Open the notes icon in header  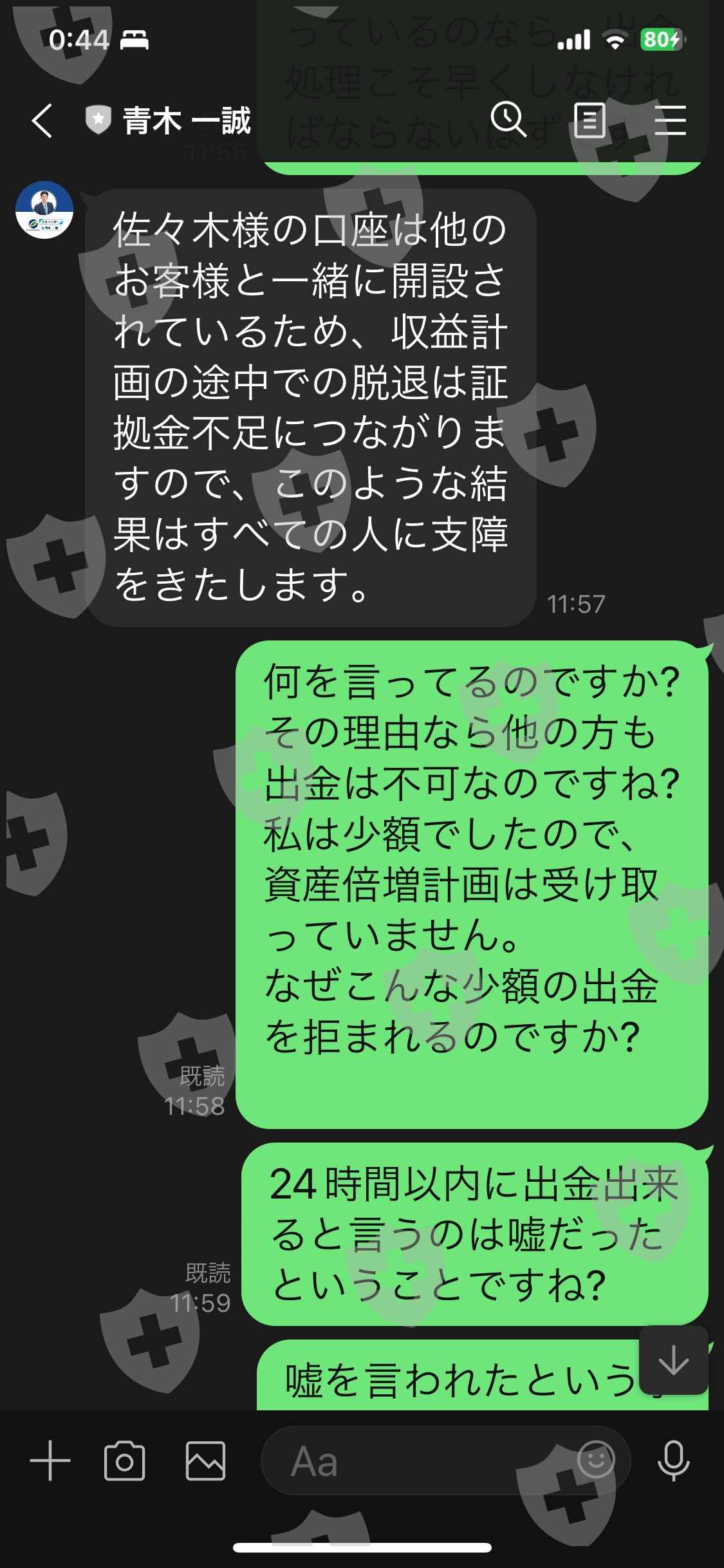click(x=589, y=120)
